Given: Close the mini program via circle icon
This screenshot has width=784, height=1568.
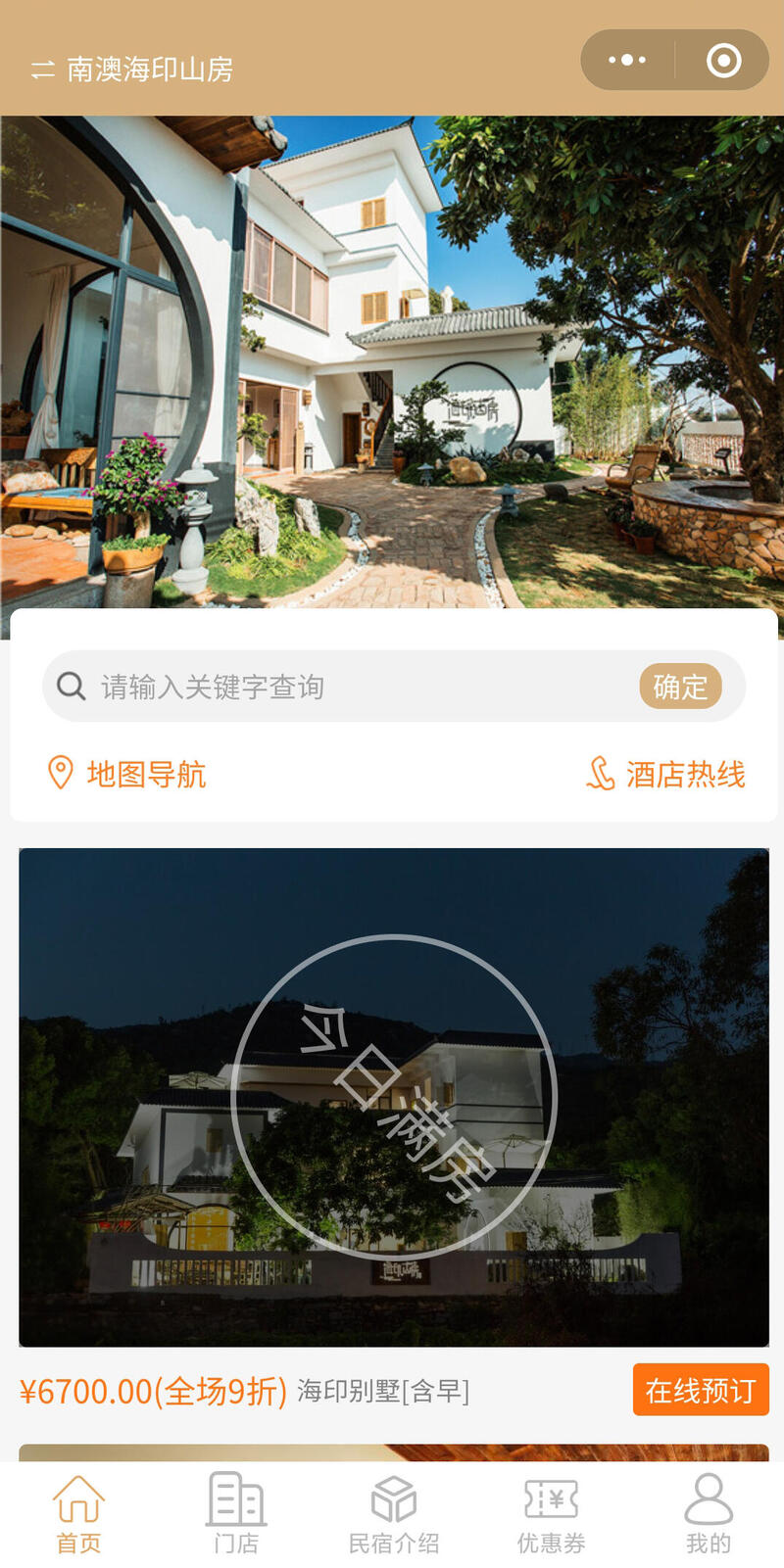Looking at the screenshot, I should point(723,60).
